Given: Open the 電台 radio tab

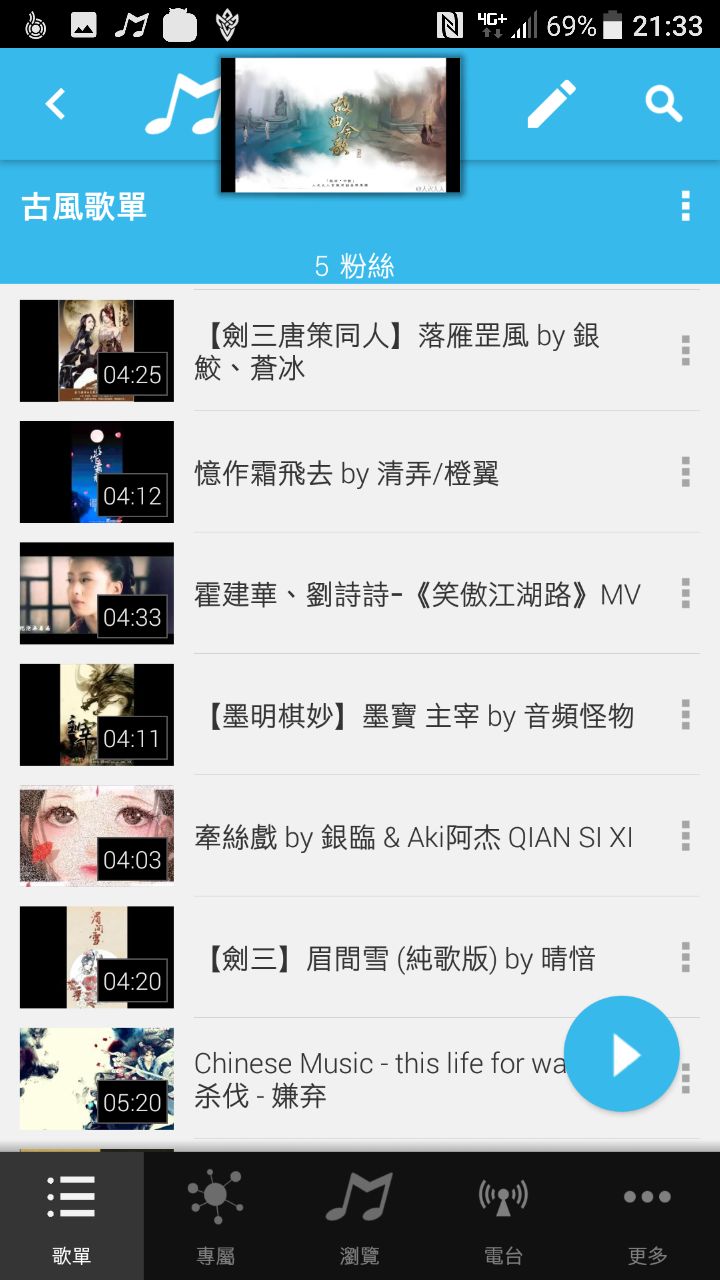Looking at the screenshot, I should pos(503,1216).
